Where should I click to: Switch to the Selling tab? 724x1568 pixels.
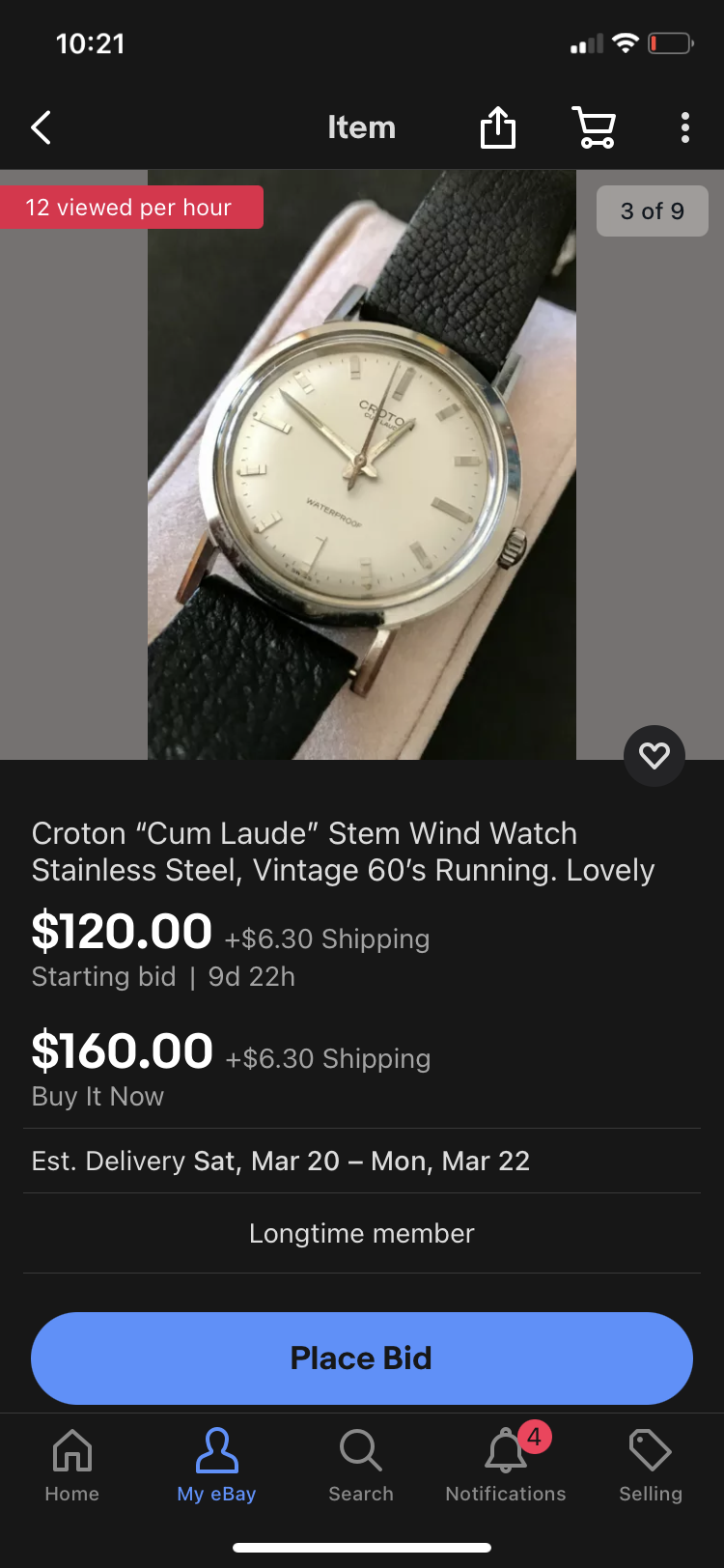[x=651, y=1465]
